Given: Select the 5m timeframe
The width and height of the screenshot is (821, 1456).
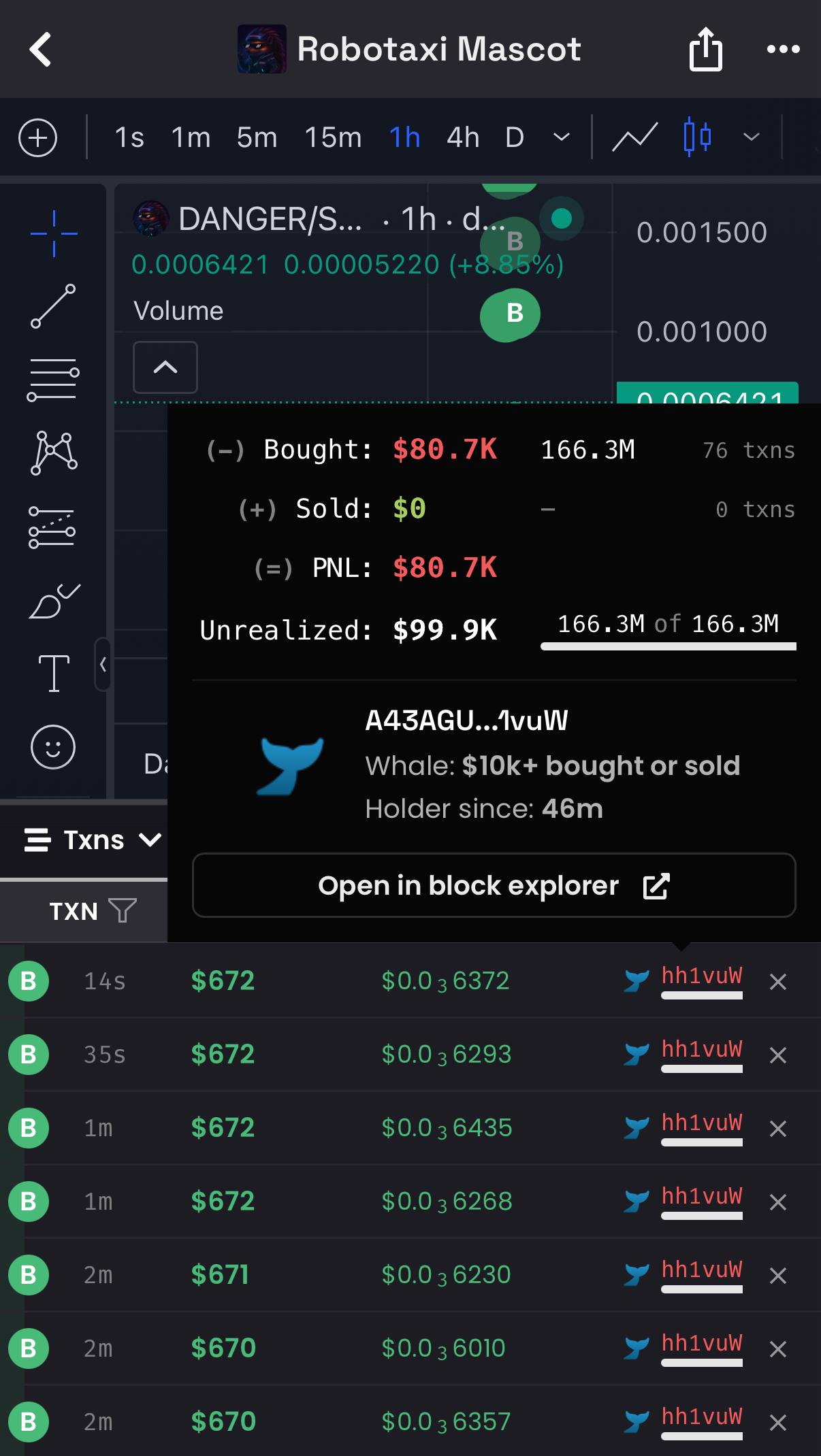Looking at the screenshot, I should (x=257, y=138).
